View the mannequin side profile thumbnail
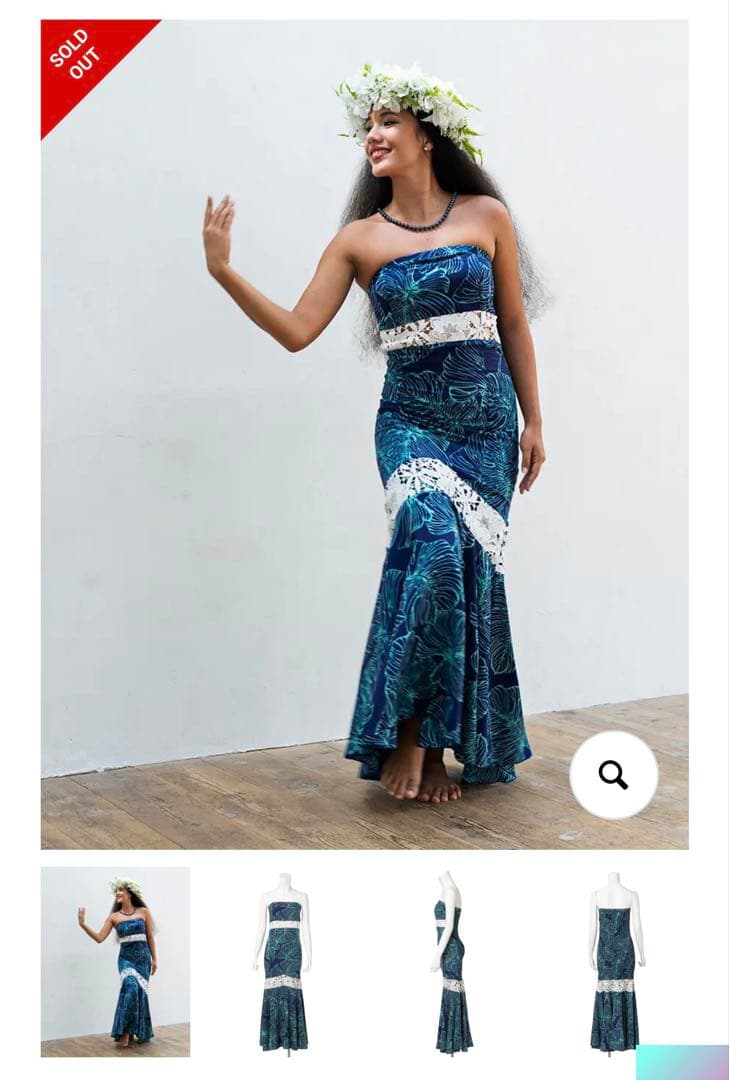The width and height of the screenshot is (729, 1080). click(x=448, y=961)
